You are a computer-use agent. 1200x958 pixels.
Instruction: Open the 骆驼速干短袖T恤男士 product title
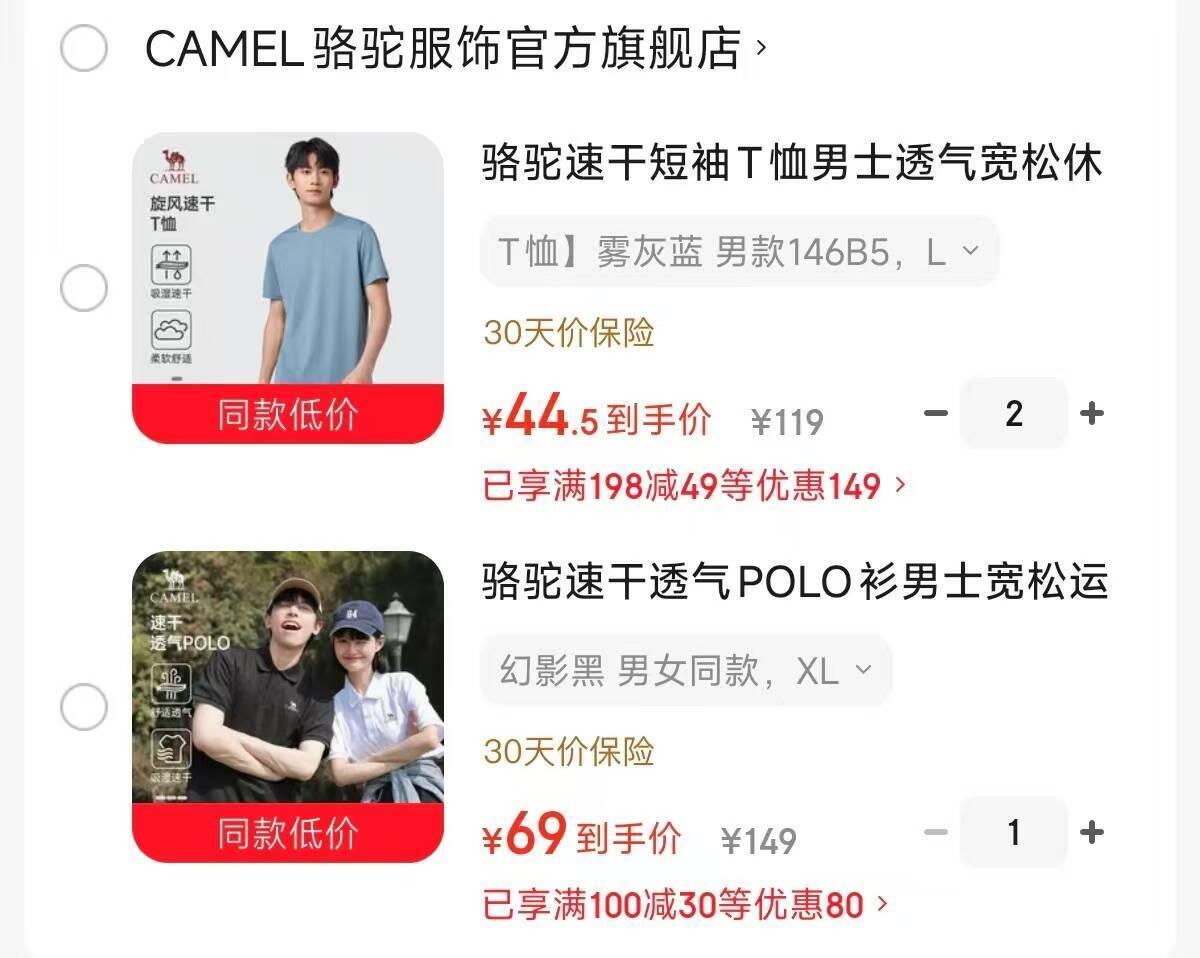791,163
